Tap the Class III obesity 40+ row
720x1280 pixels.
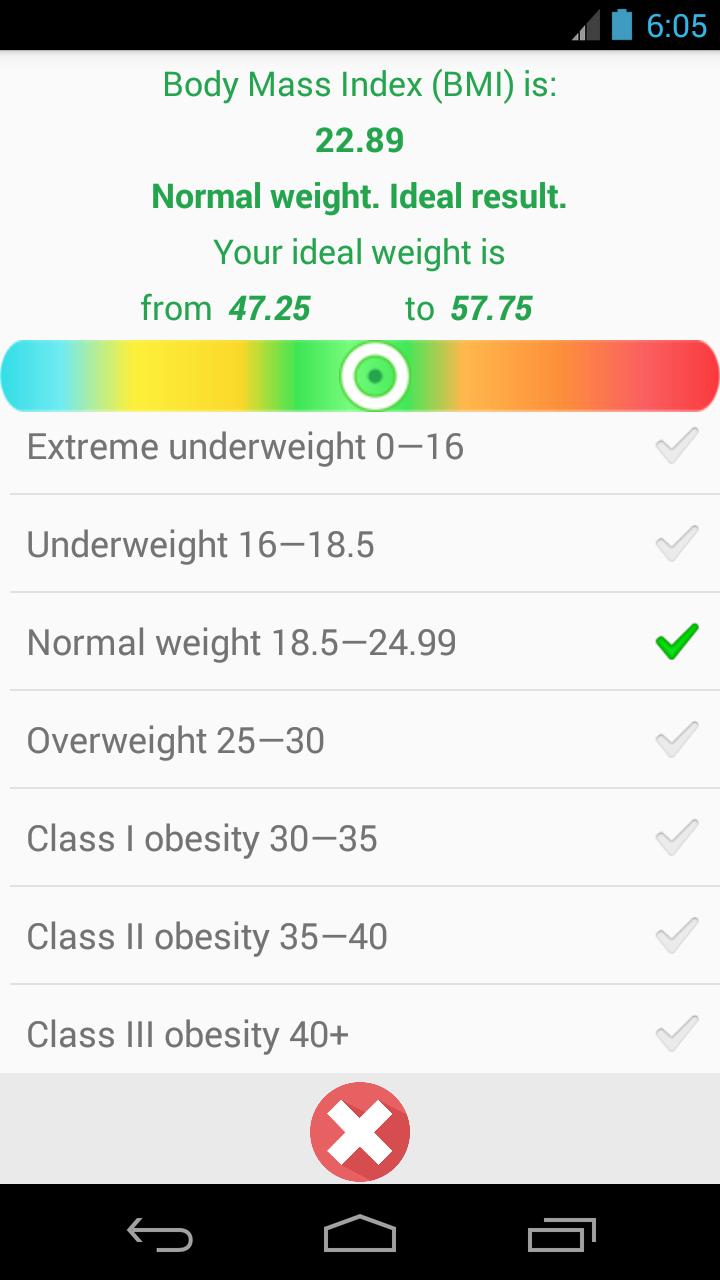[x=360, y=1033]
